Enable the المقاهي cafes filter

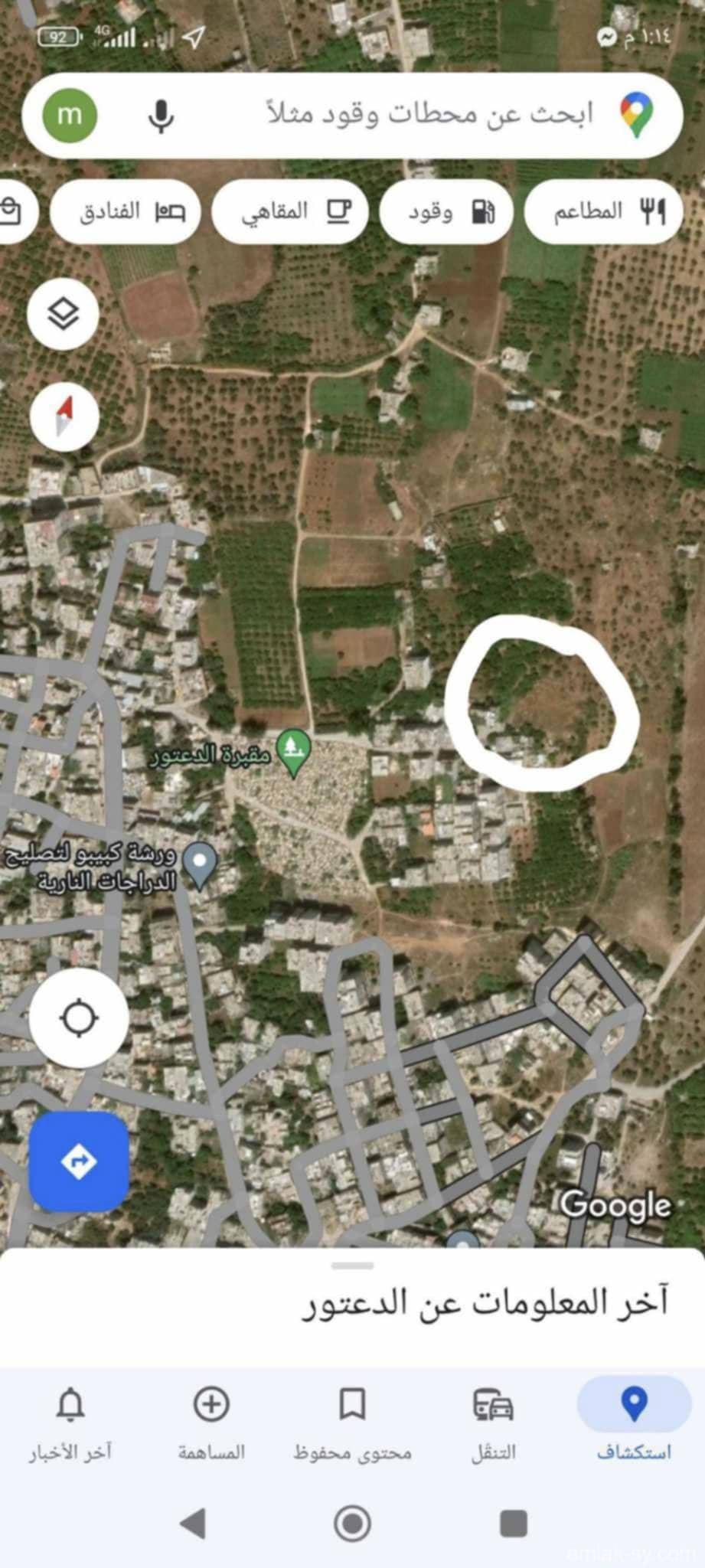click(x=289, y=211)
